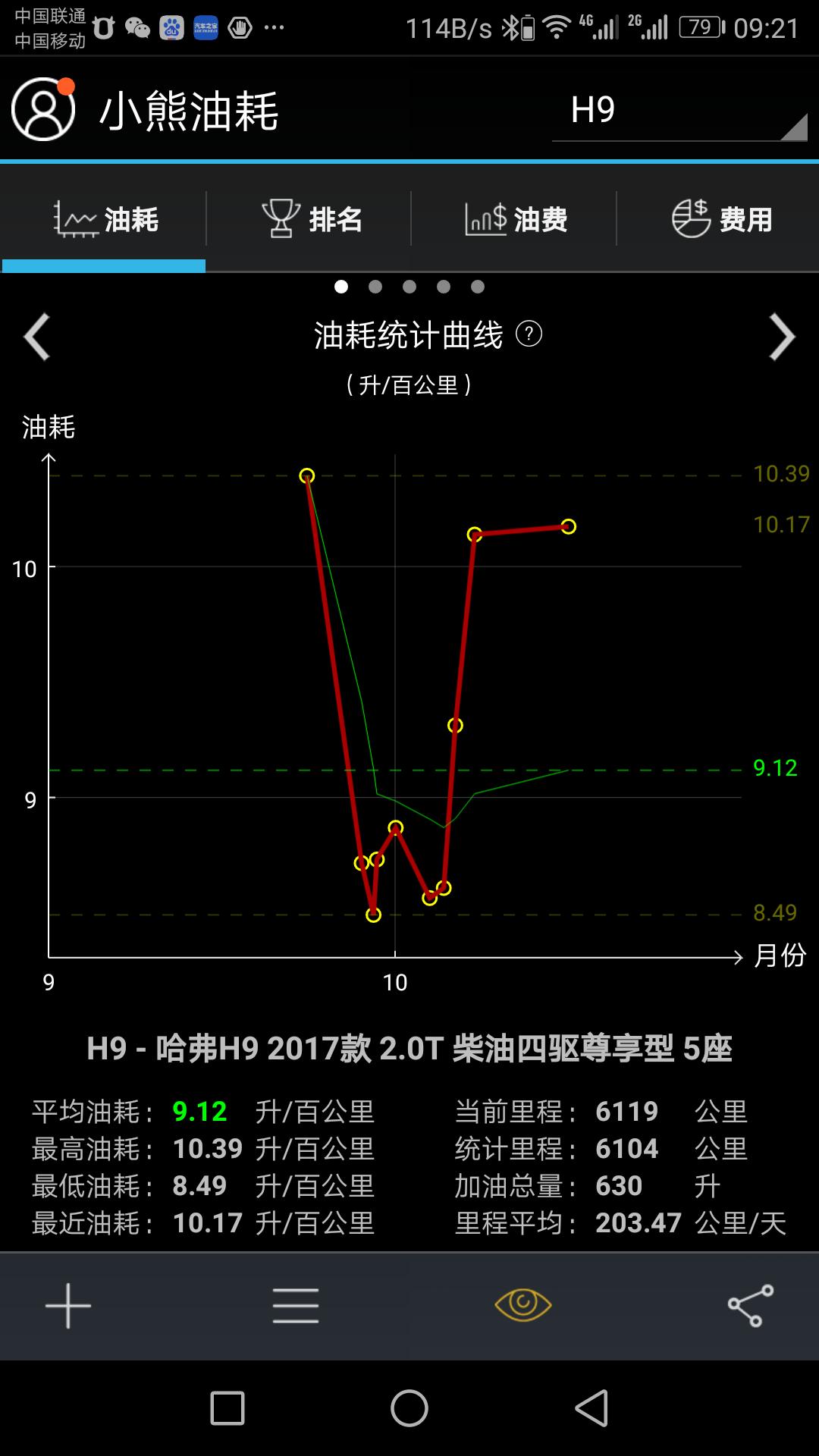Click the green 9.12 average fuel value
This screenshot has height=1456, width=819.
(199, 1110)
